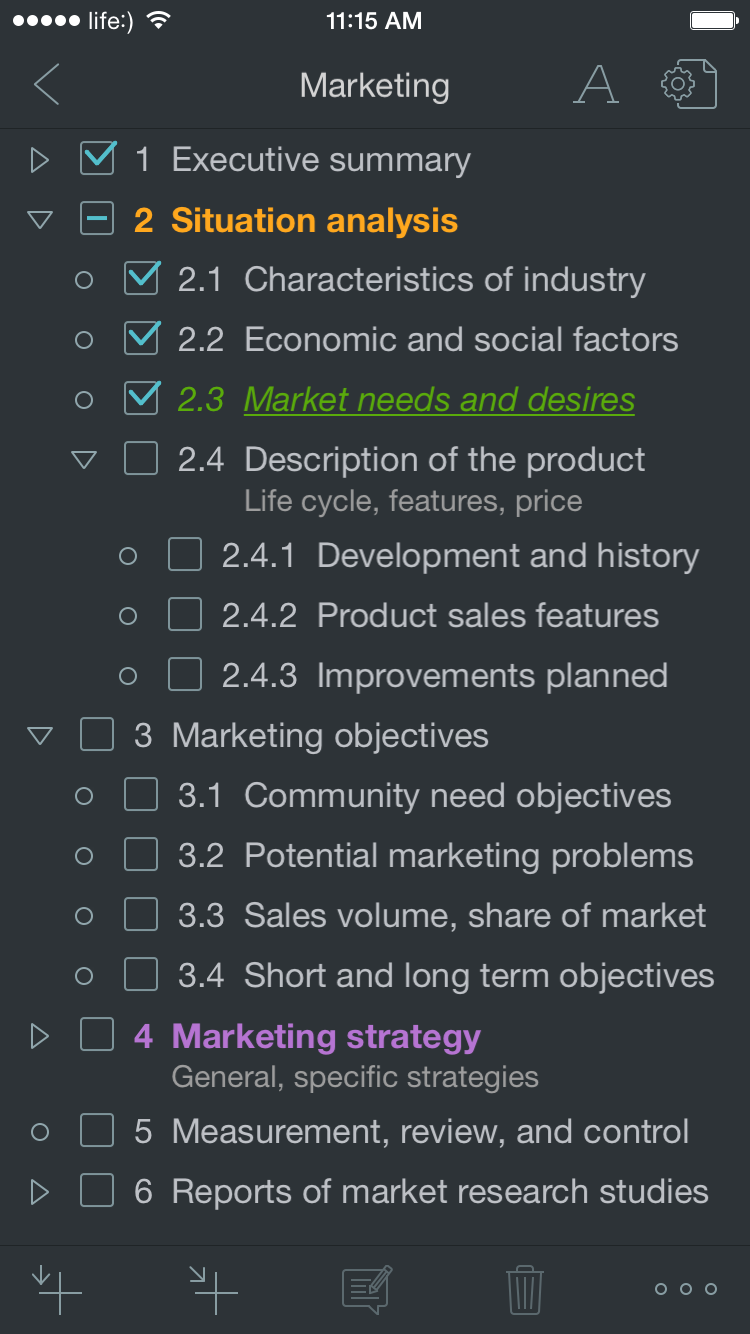The height and width of the screenshot is (1334, 750).
Task: Expand the Marketing strategy section
Action: [x=40, y=1036]
